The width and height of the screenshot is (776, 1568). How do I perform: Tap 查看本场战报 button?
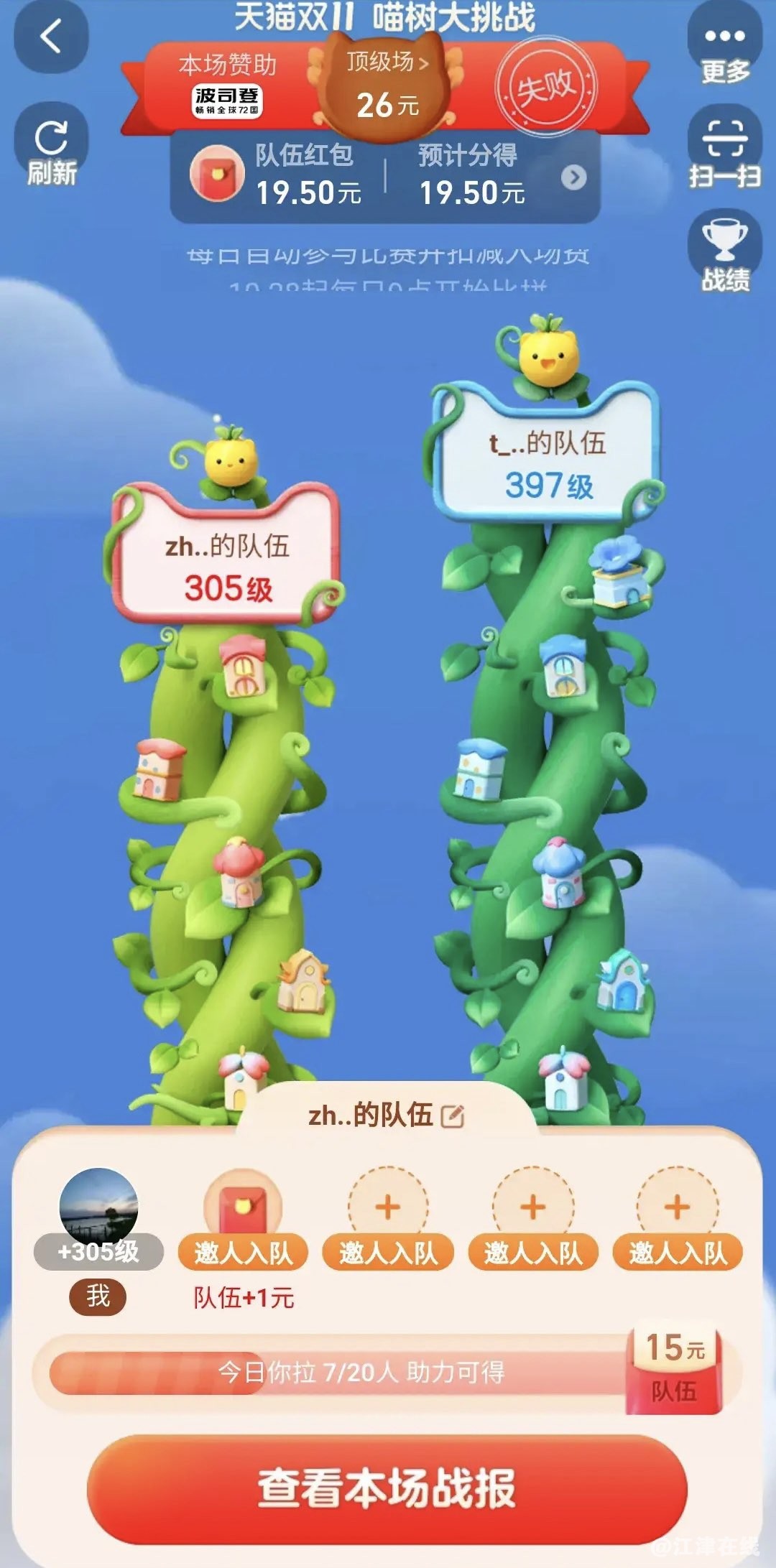(x=387, y=1489)
